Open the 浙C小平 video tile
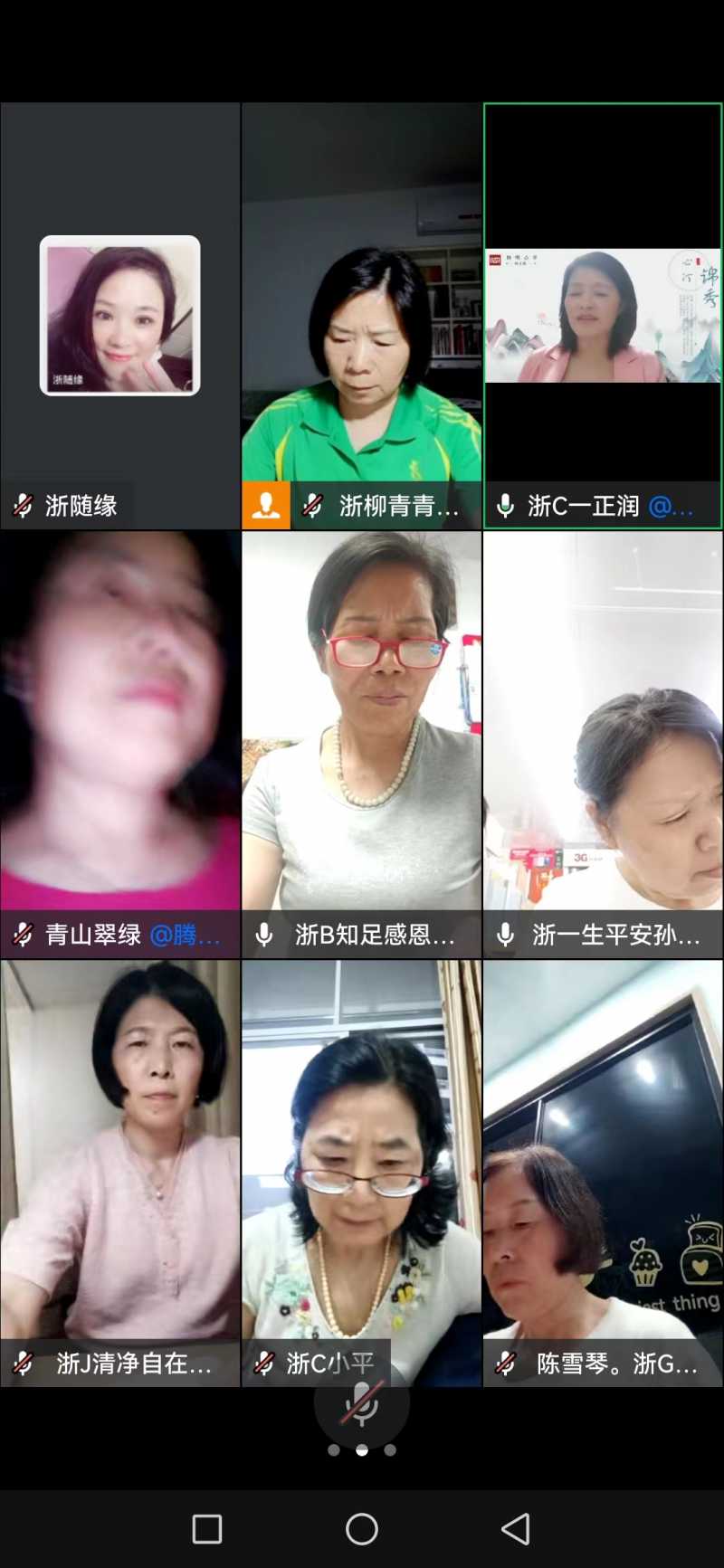Screen dimensions: 724x1568 click(361, 1173)
